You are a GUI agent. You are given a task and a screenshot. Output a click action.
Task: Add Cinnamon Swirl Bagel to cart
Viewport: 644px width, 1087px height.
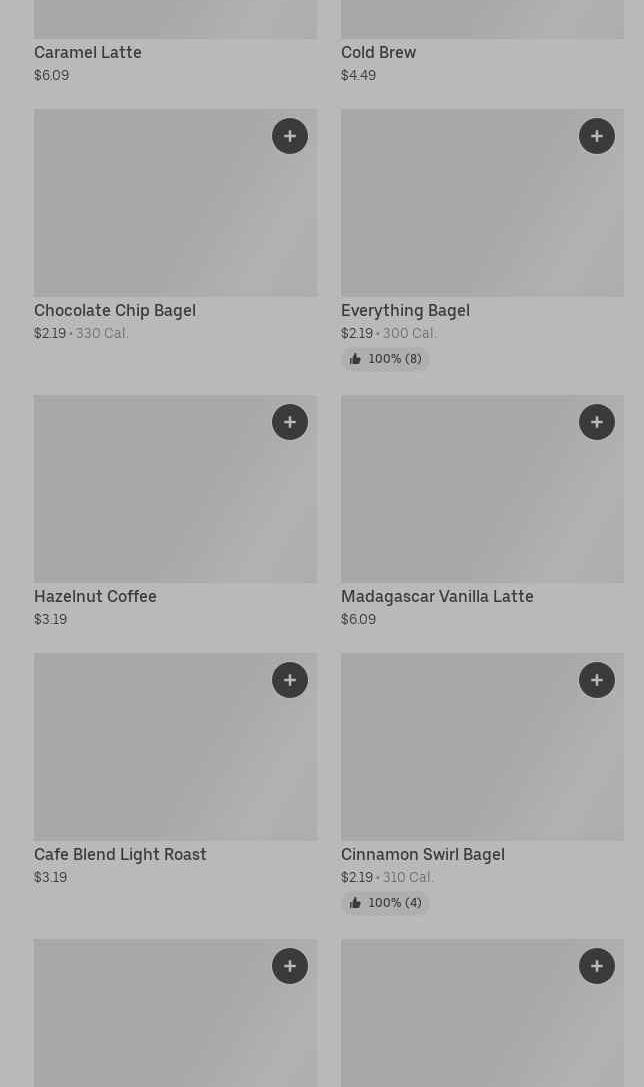pos(597,680)
